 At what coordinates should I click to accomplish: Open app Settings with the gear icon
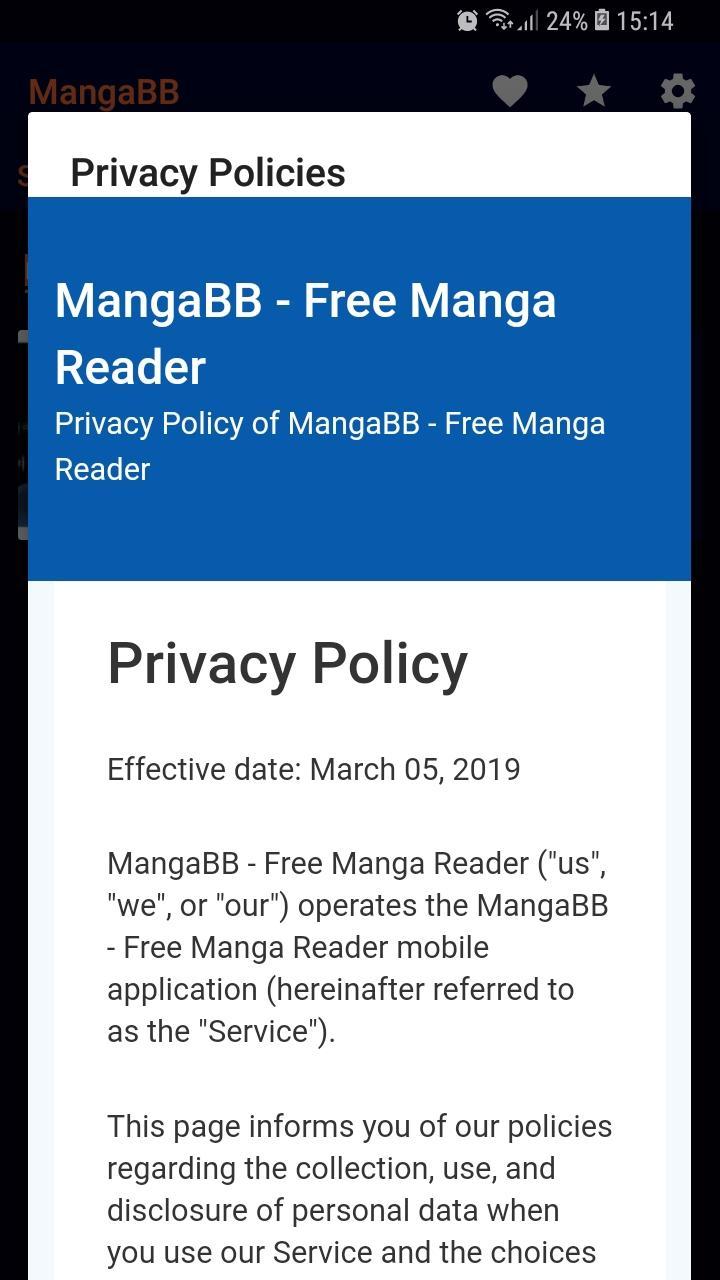pos(676,90)
